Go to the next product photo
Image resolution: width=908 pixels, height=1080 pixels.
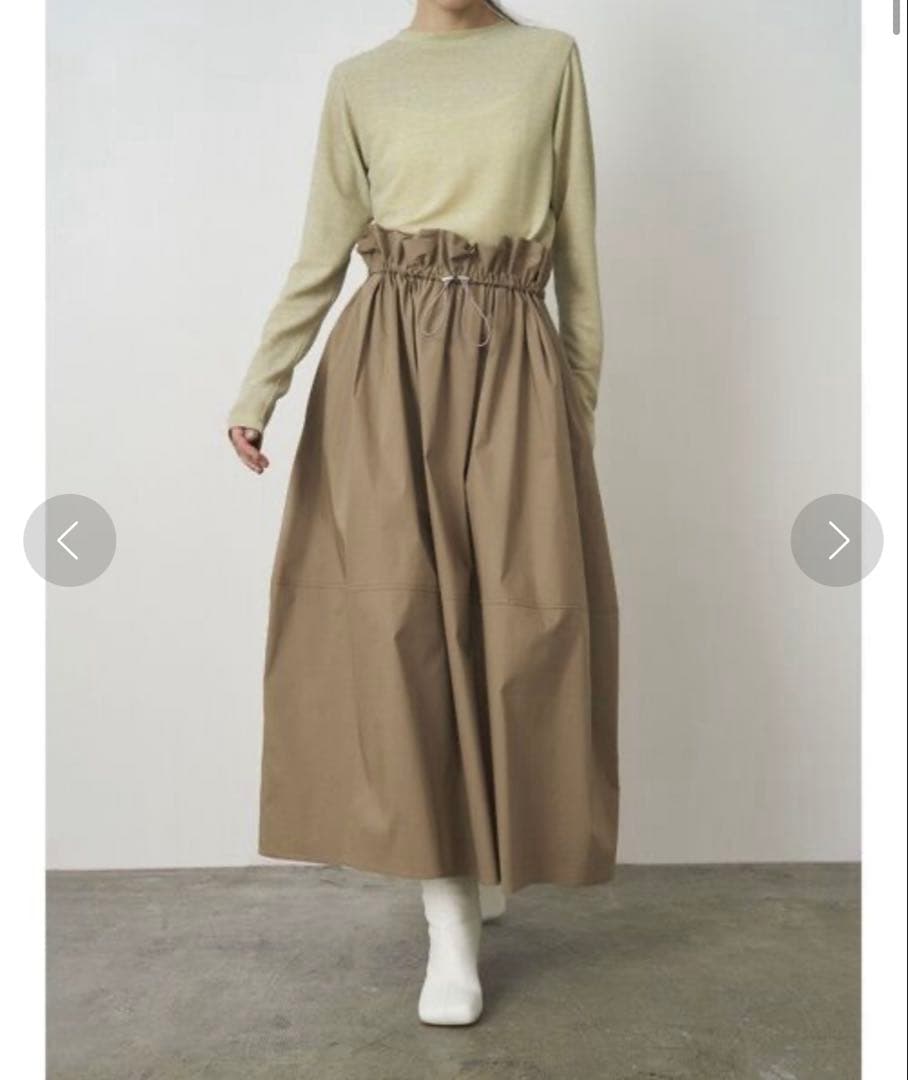tap(837, 540)
